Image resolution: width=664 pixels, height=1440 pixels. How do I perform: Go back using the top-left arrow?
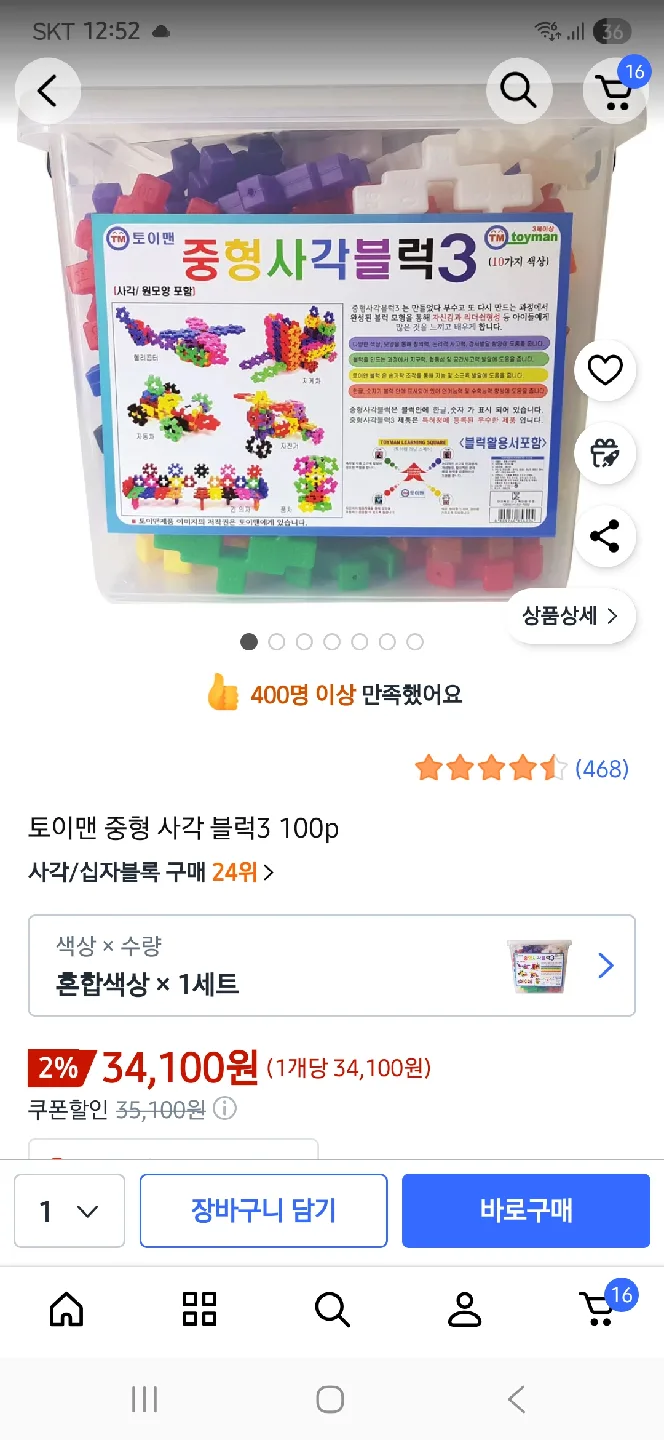pyautogui.click(x=47, y=91)
